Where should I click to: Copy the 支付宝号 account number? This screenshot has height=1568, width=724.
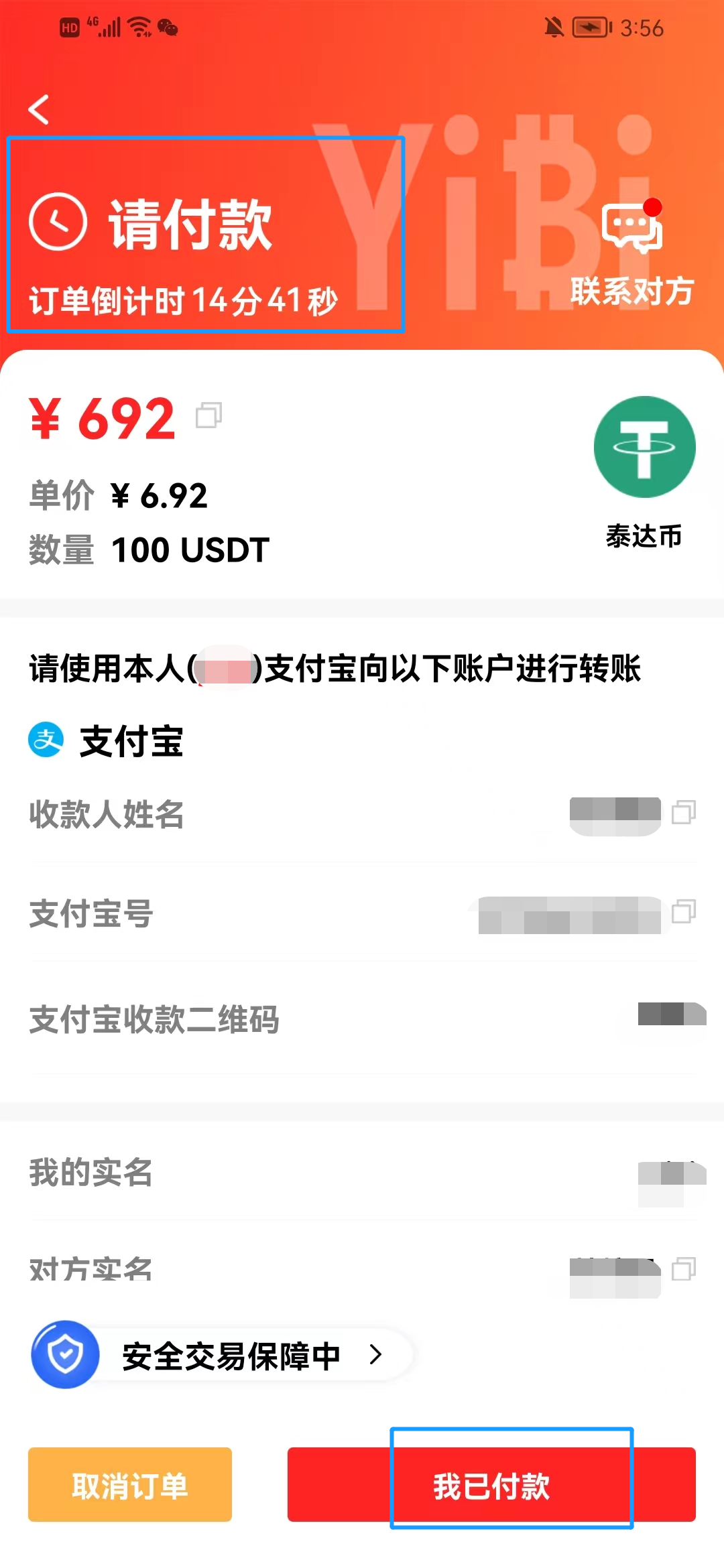click(684, 911)
